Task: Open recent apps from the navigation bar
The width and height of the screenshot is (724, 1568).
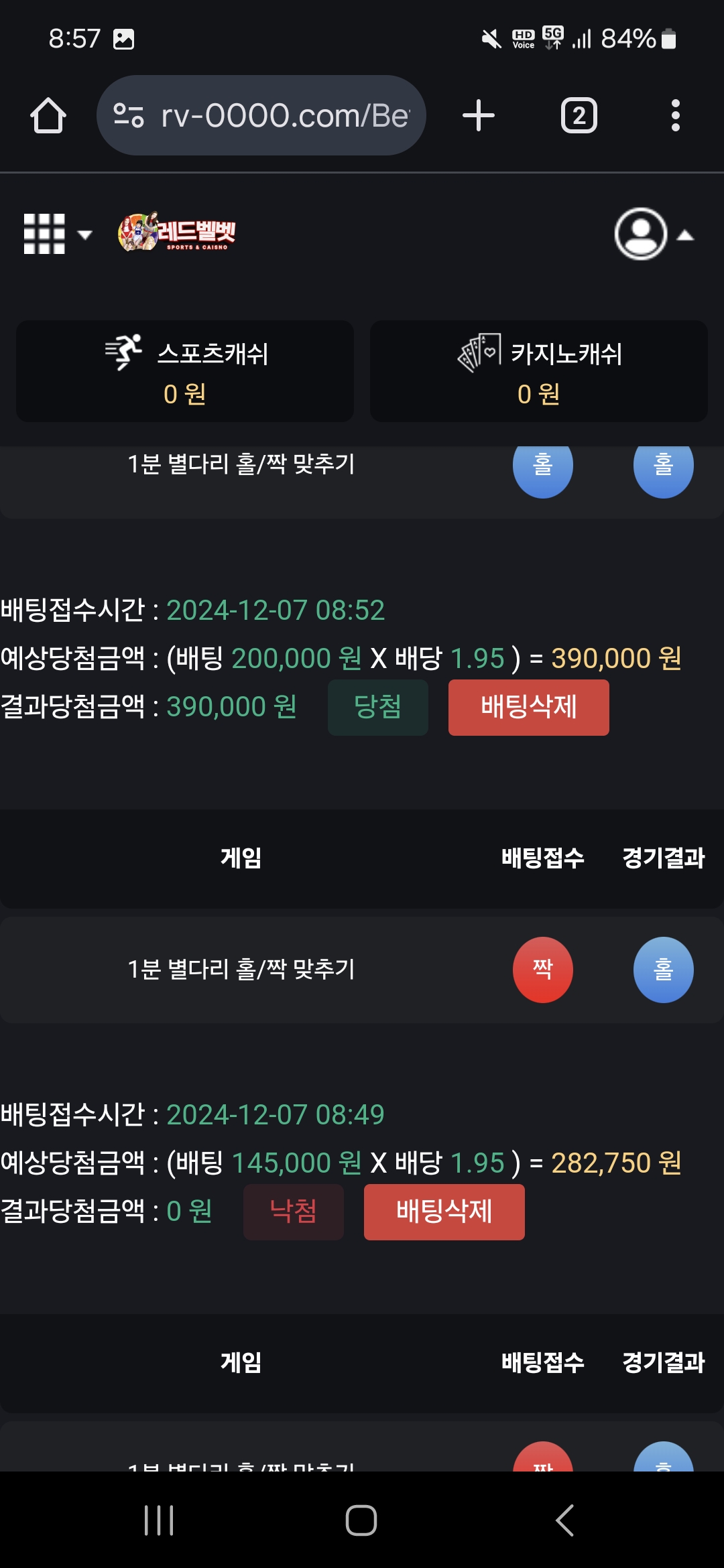Action: 159,1520
